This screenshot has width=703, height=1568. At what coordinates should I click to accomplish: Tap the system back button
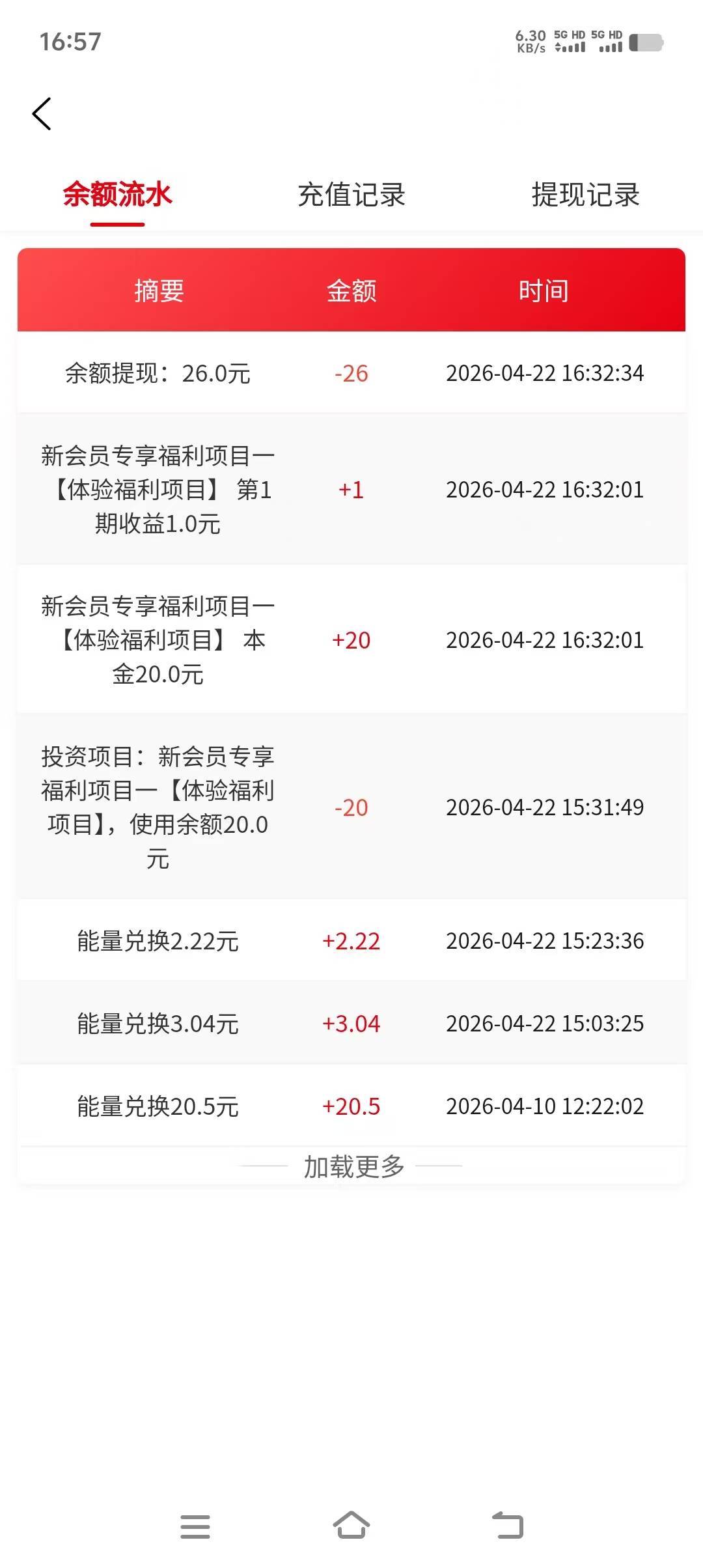tap(508, 1525)
